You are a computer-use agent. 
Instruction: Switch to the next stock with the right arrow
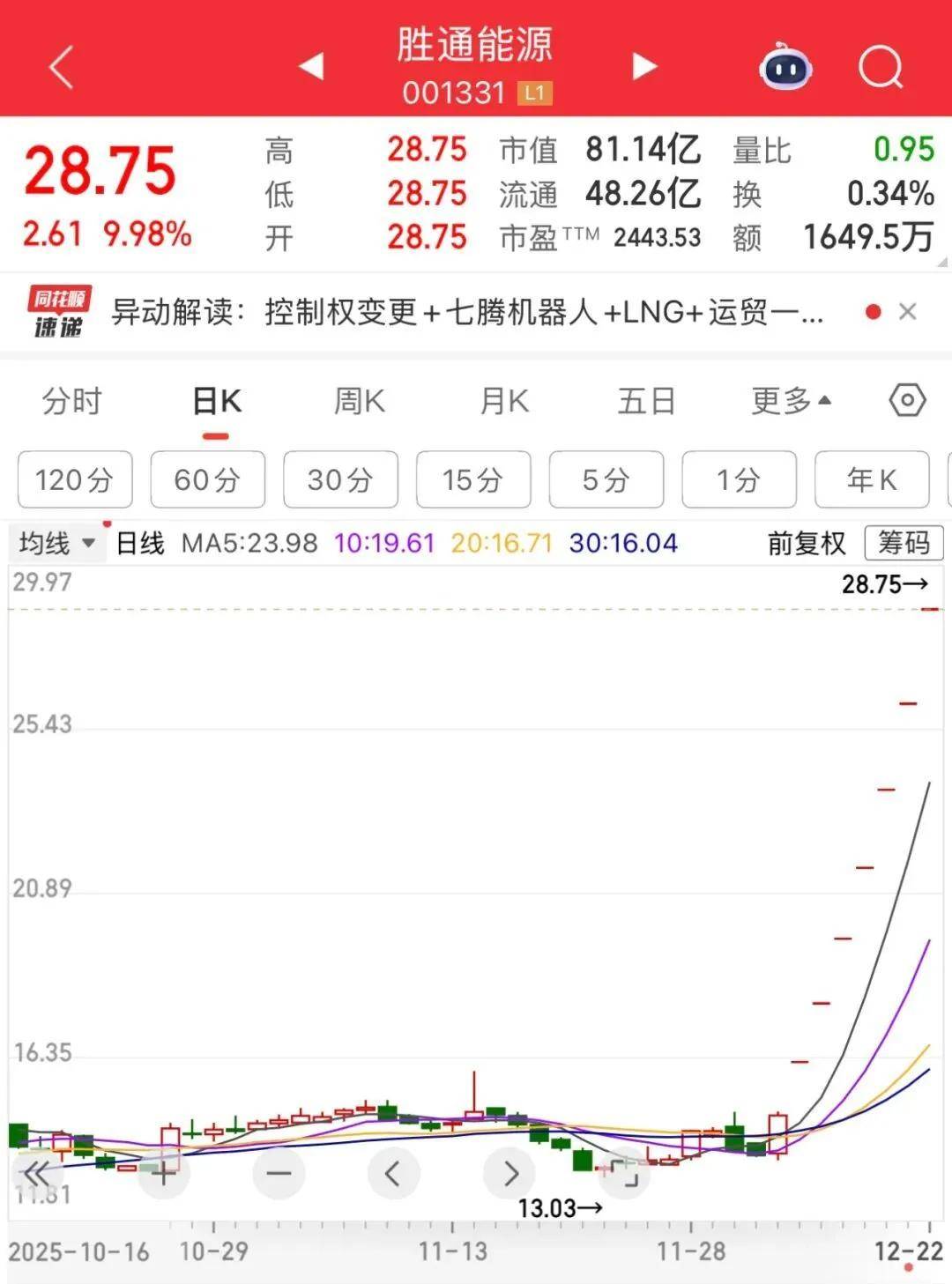[x=644, y=66]
